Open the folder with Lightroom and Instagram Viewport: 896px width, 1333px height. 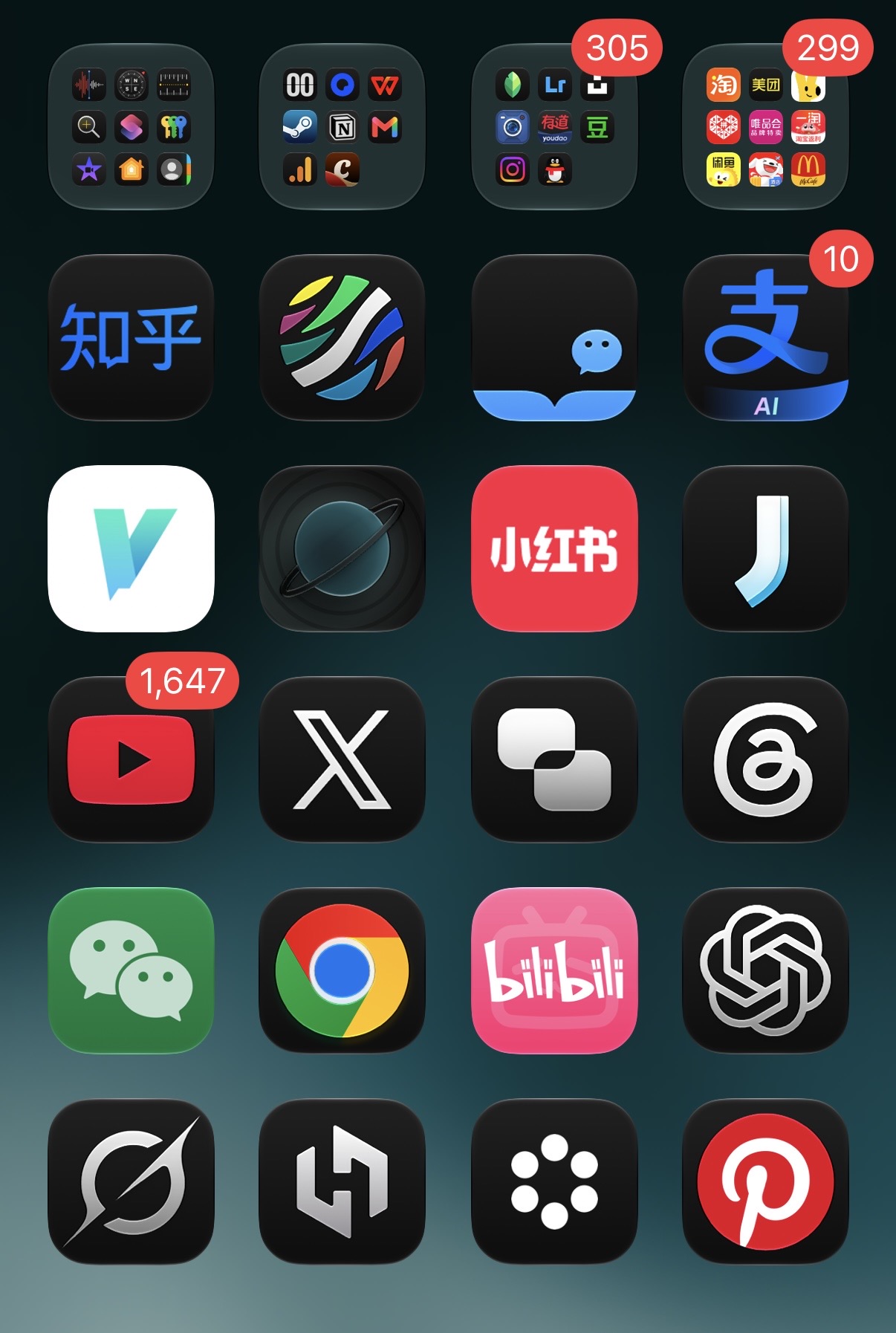554,127
